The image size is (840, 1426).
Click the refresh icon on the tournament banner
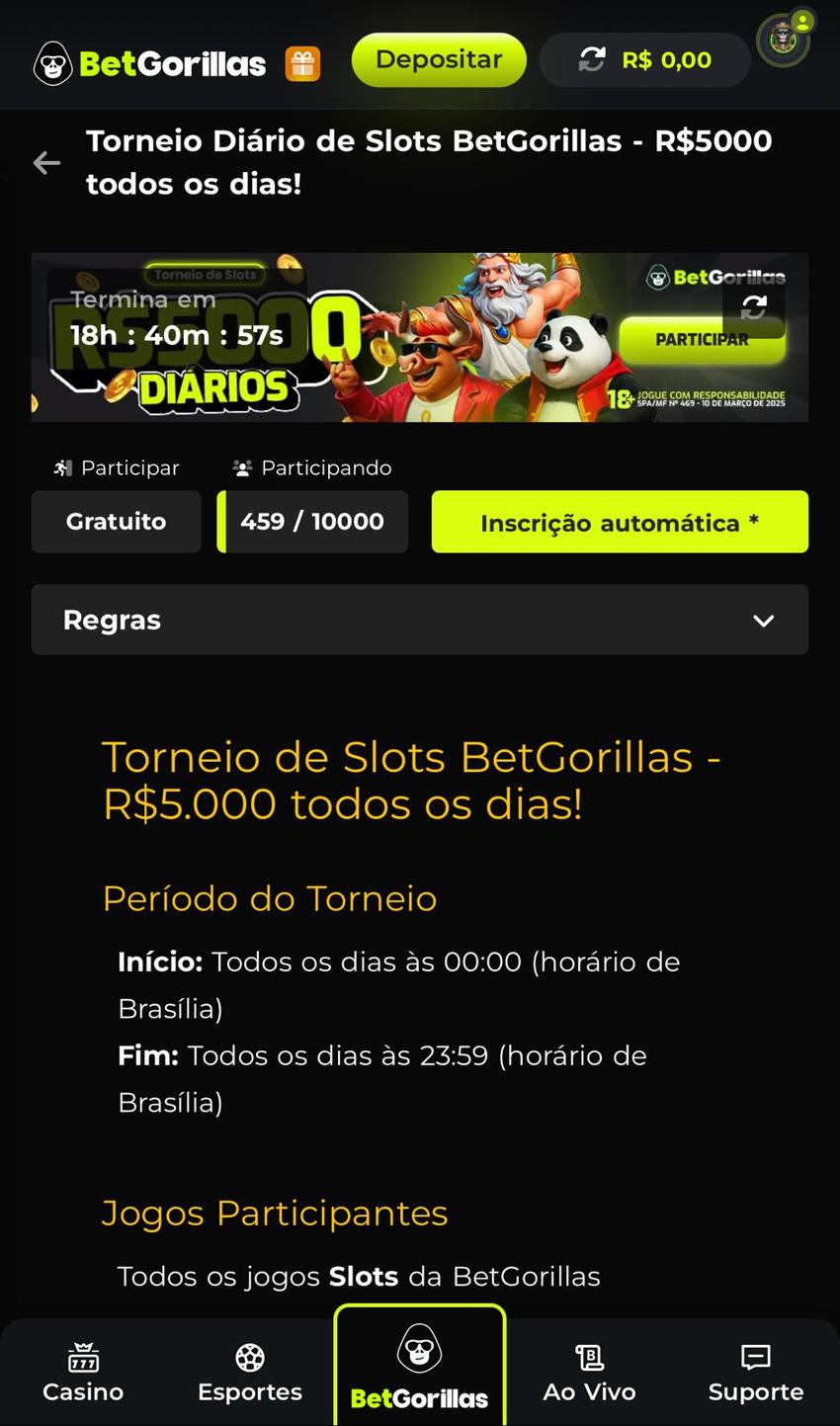pos(754,307)
